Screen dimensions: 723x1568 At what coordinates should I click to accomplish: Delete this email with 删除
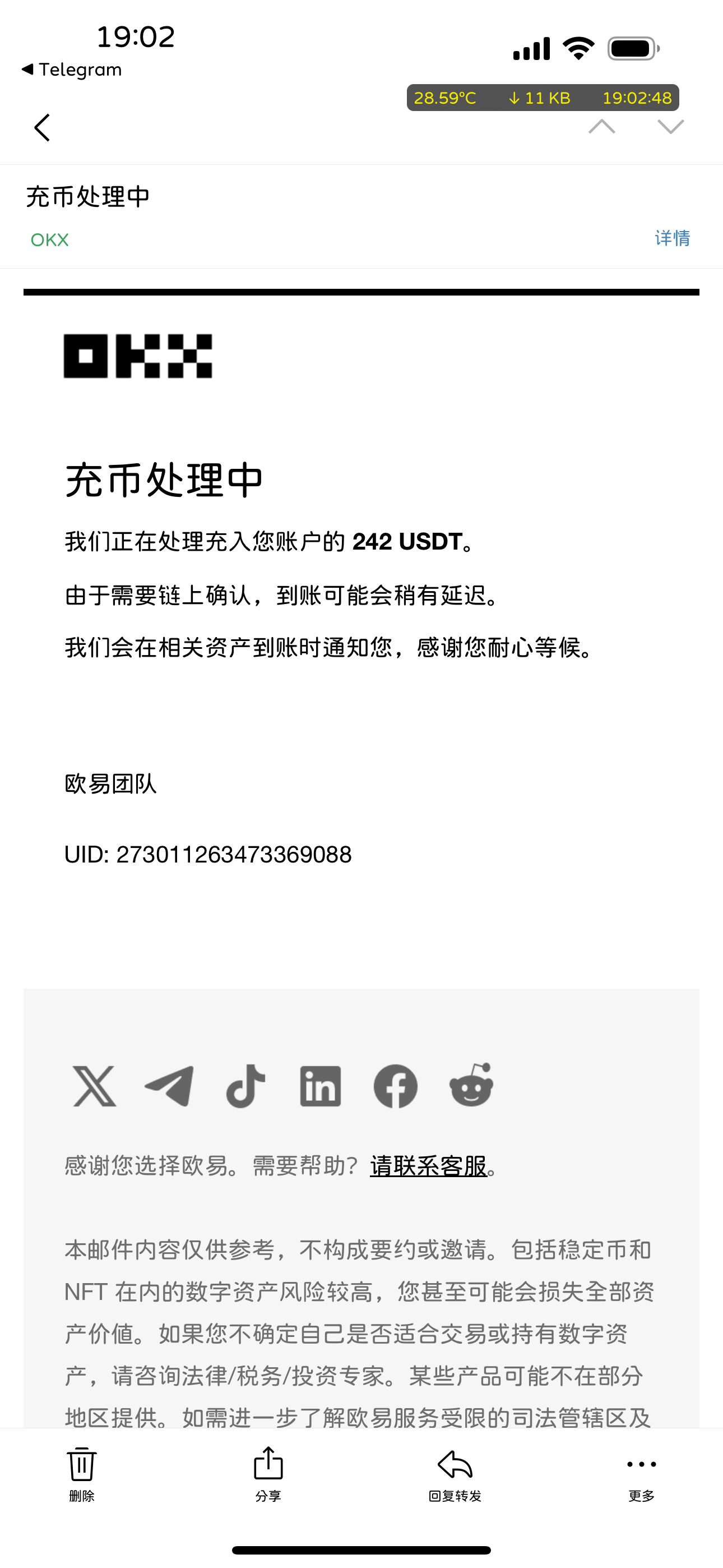(82, 1474)
